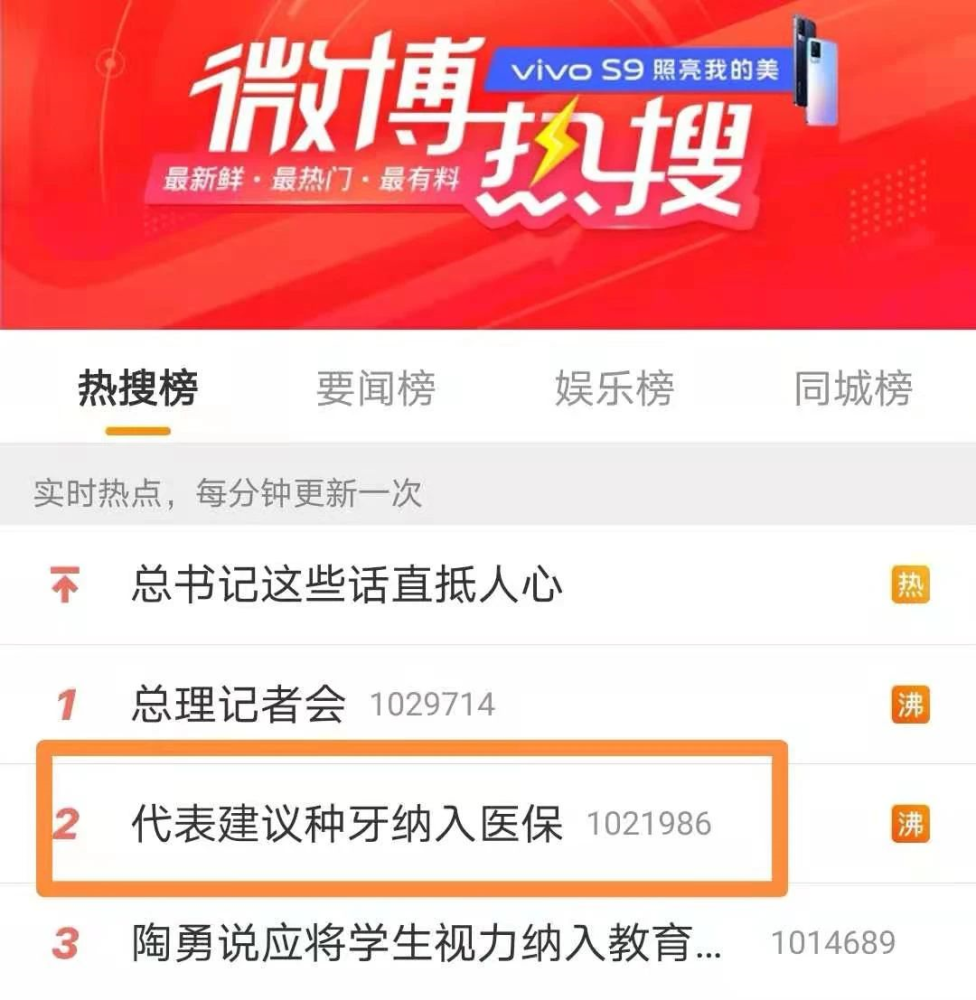Switch to the 要闻榜 tab
The width and height of the screenshot is (976, 1000).
point(375,388)
